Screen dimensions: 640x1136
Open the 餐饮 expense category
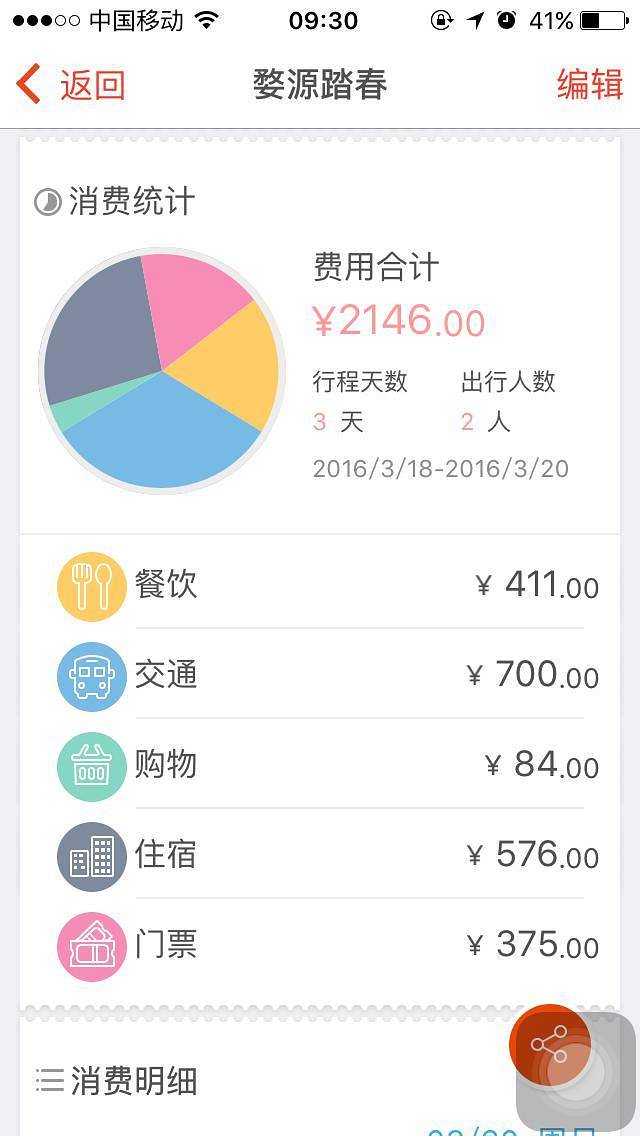coord(320,586)
